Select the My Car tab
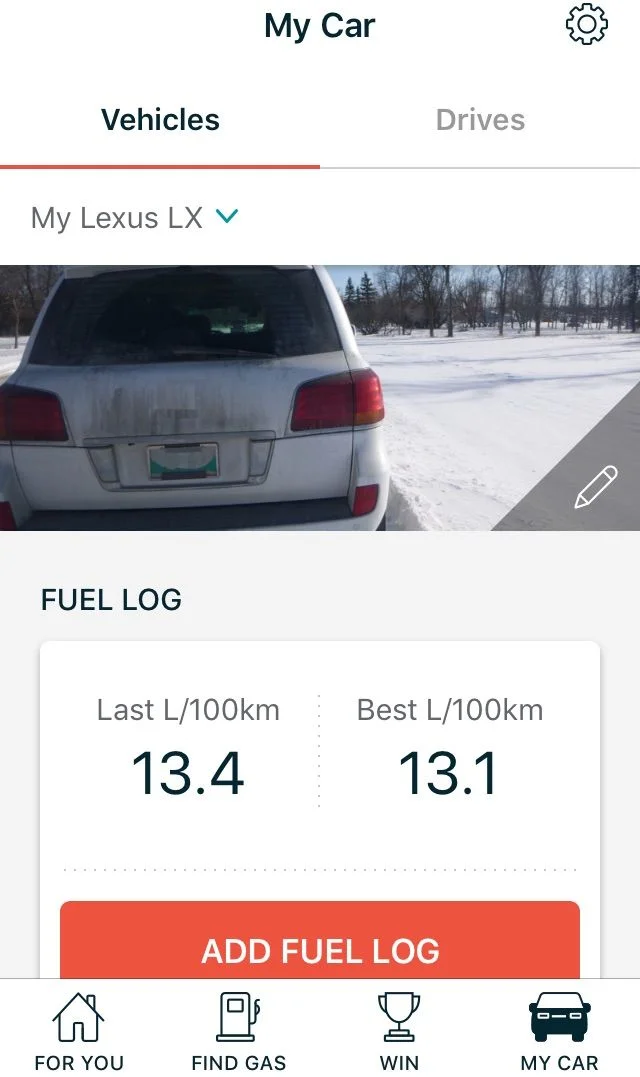640x1077 pixels. pyautogui.click(x=559, y=1030)
